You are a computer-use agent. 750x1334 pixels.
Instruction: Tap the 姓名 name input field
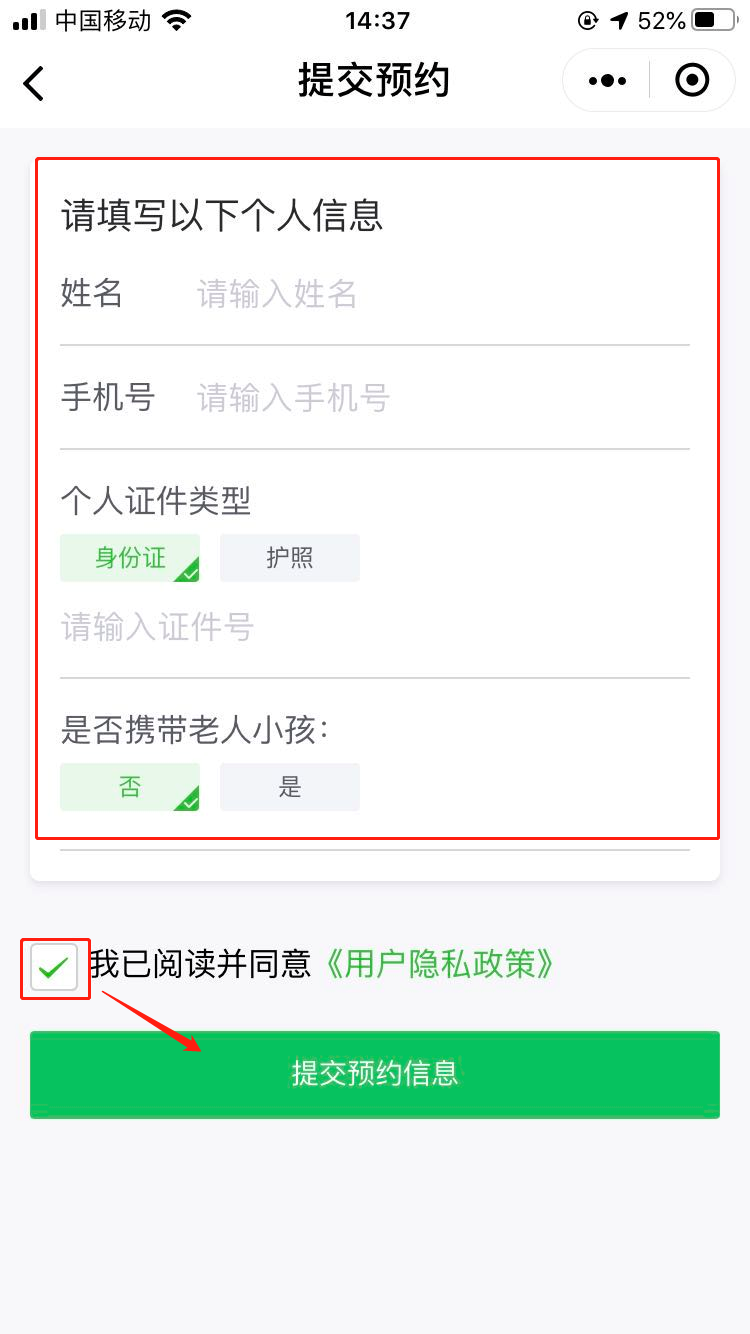[x=440, y=295]
